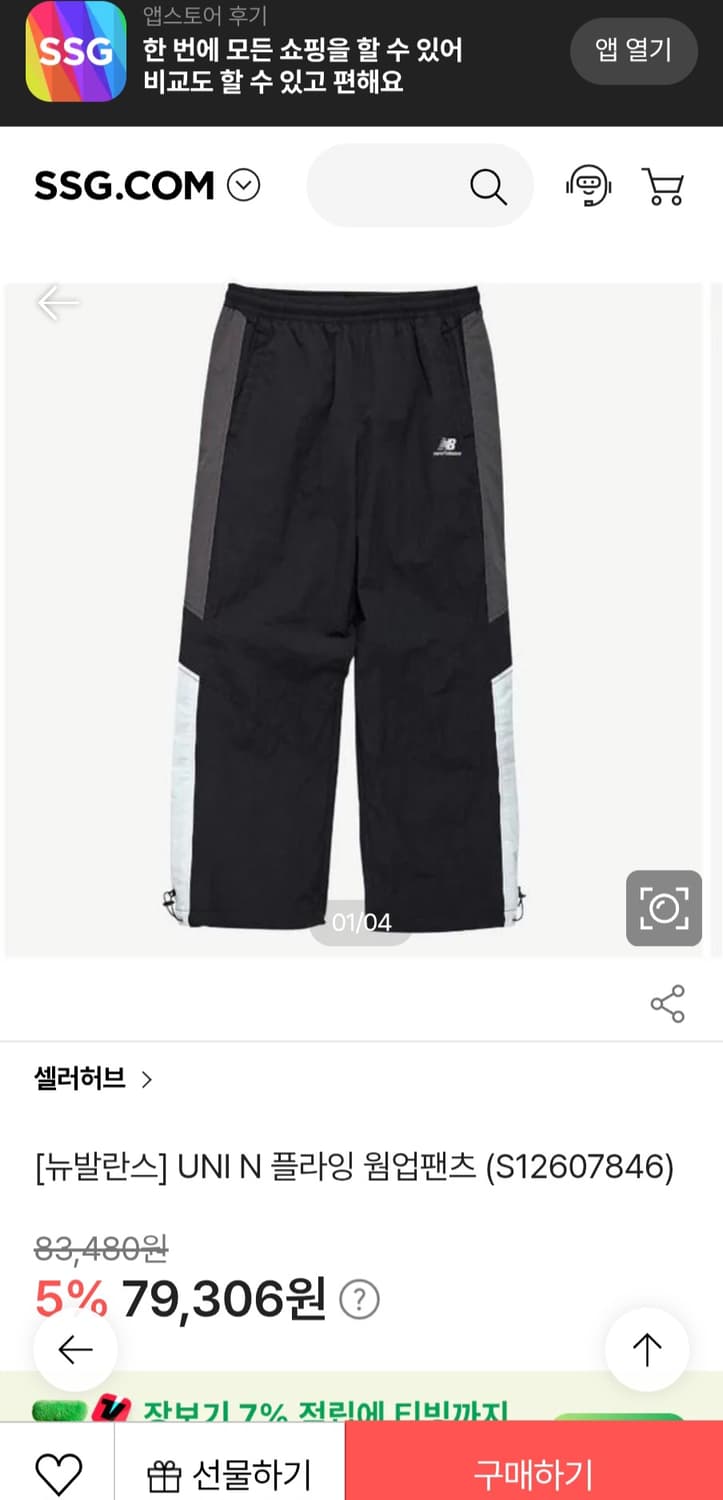723x1500 pixels.
Task: Tap the 앱 열기 button
Action: (x=633, y=51)
